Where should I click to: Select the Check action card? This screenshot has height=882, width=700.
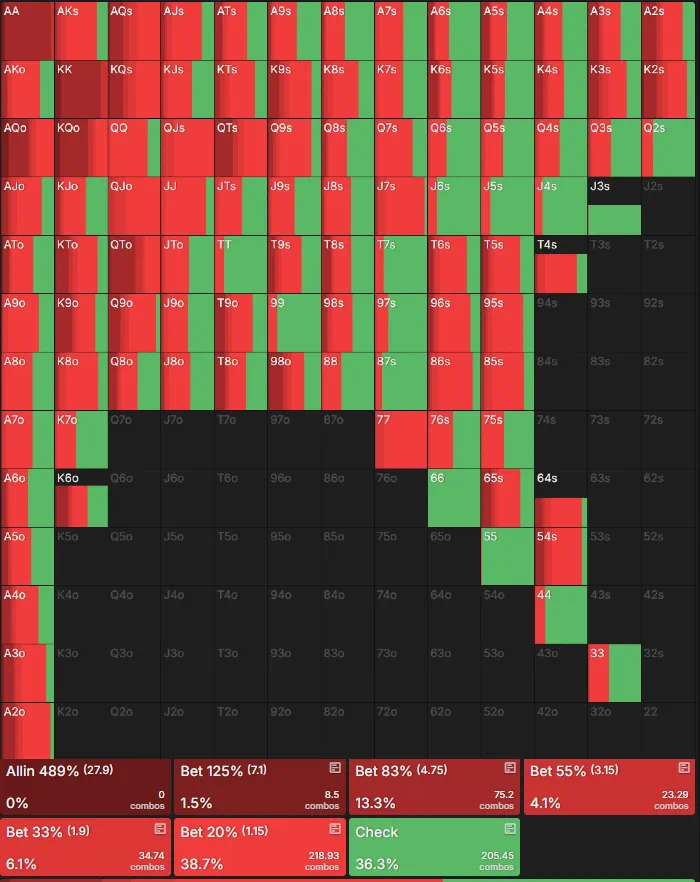click(x=434, y=847)
